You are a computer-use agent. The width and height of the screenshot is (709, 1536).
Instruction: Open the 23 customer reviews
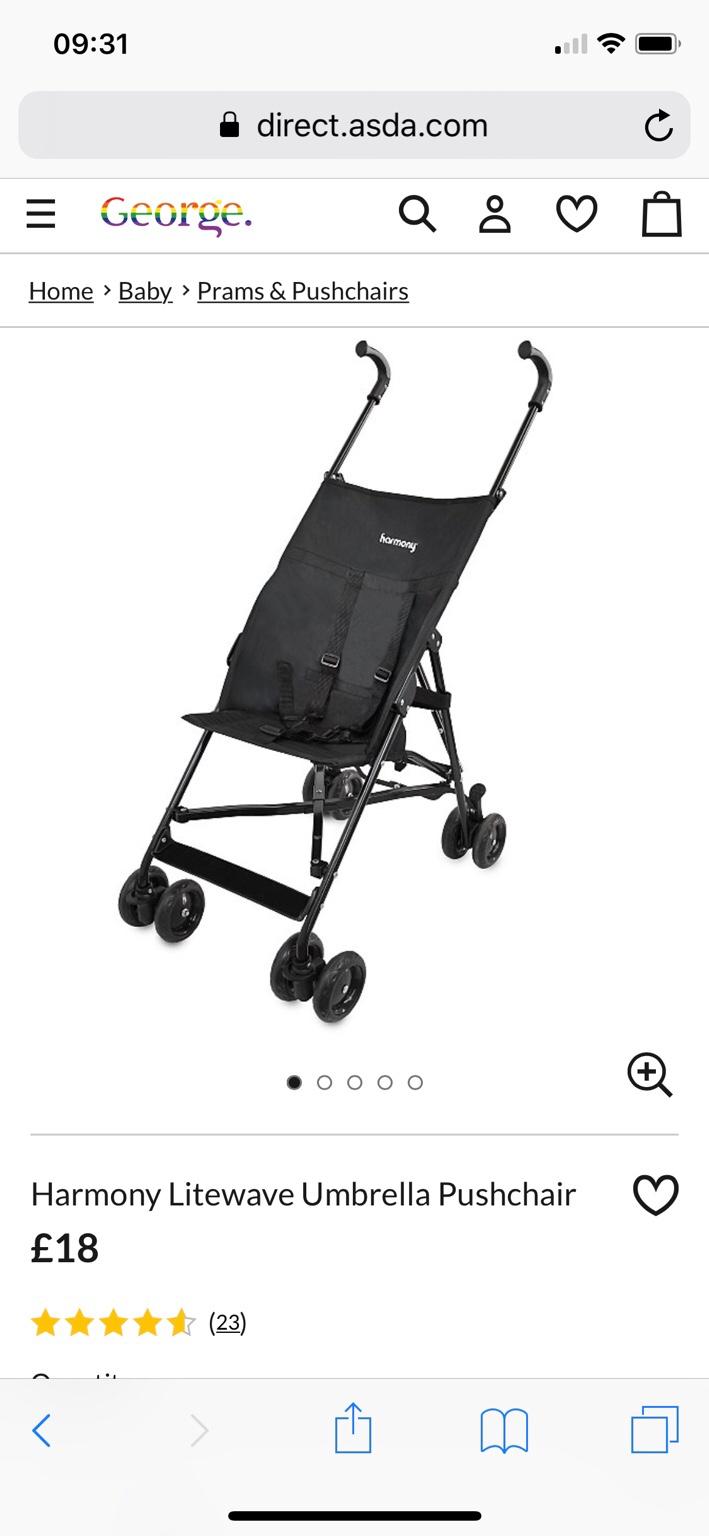tap(228, 1323)
